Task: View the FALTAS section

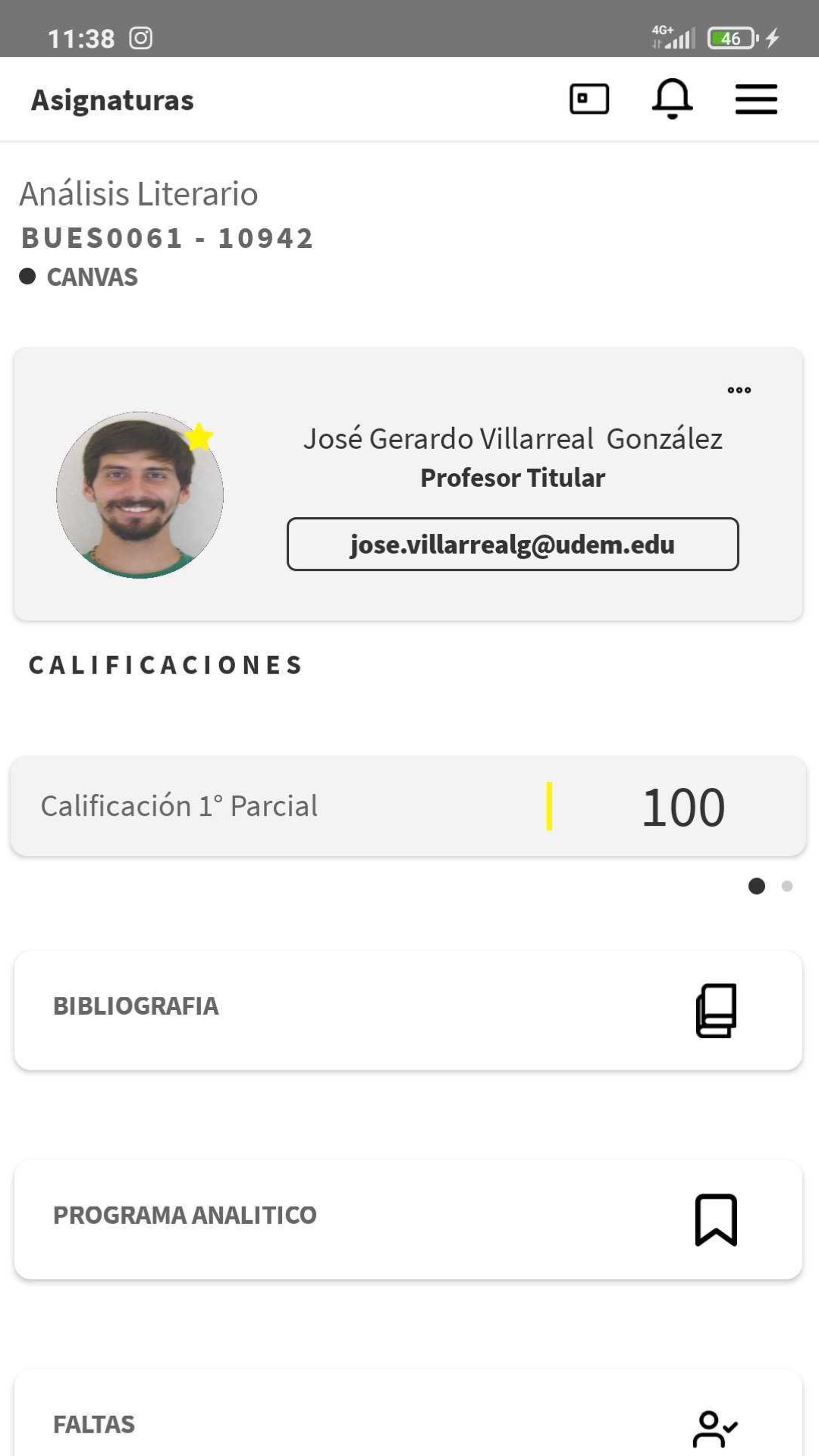Action: coord(408,1414)
